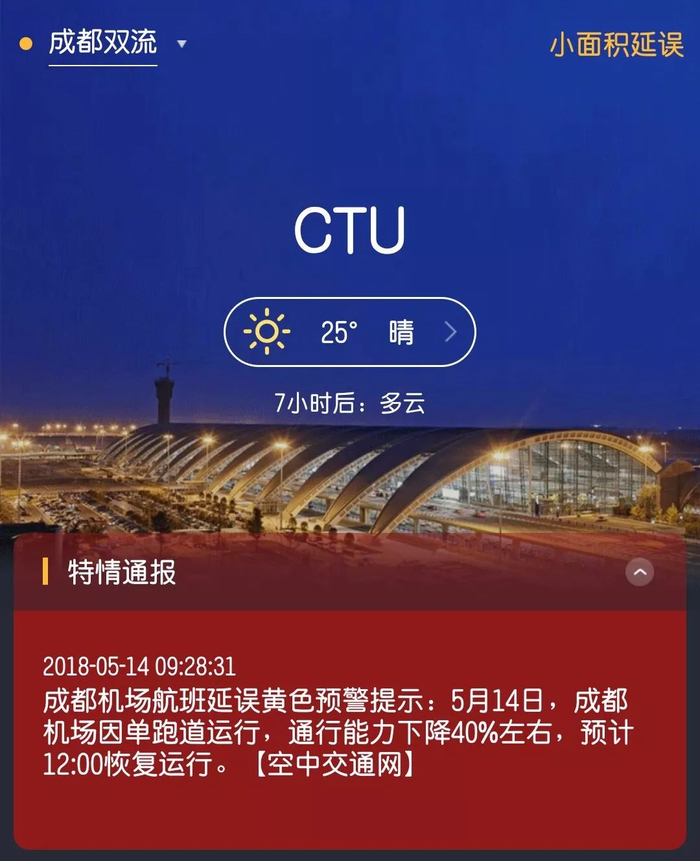Open the 25° 晴 weather details

(349, 332)
